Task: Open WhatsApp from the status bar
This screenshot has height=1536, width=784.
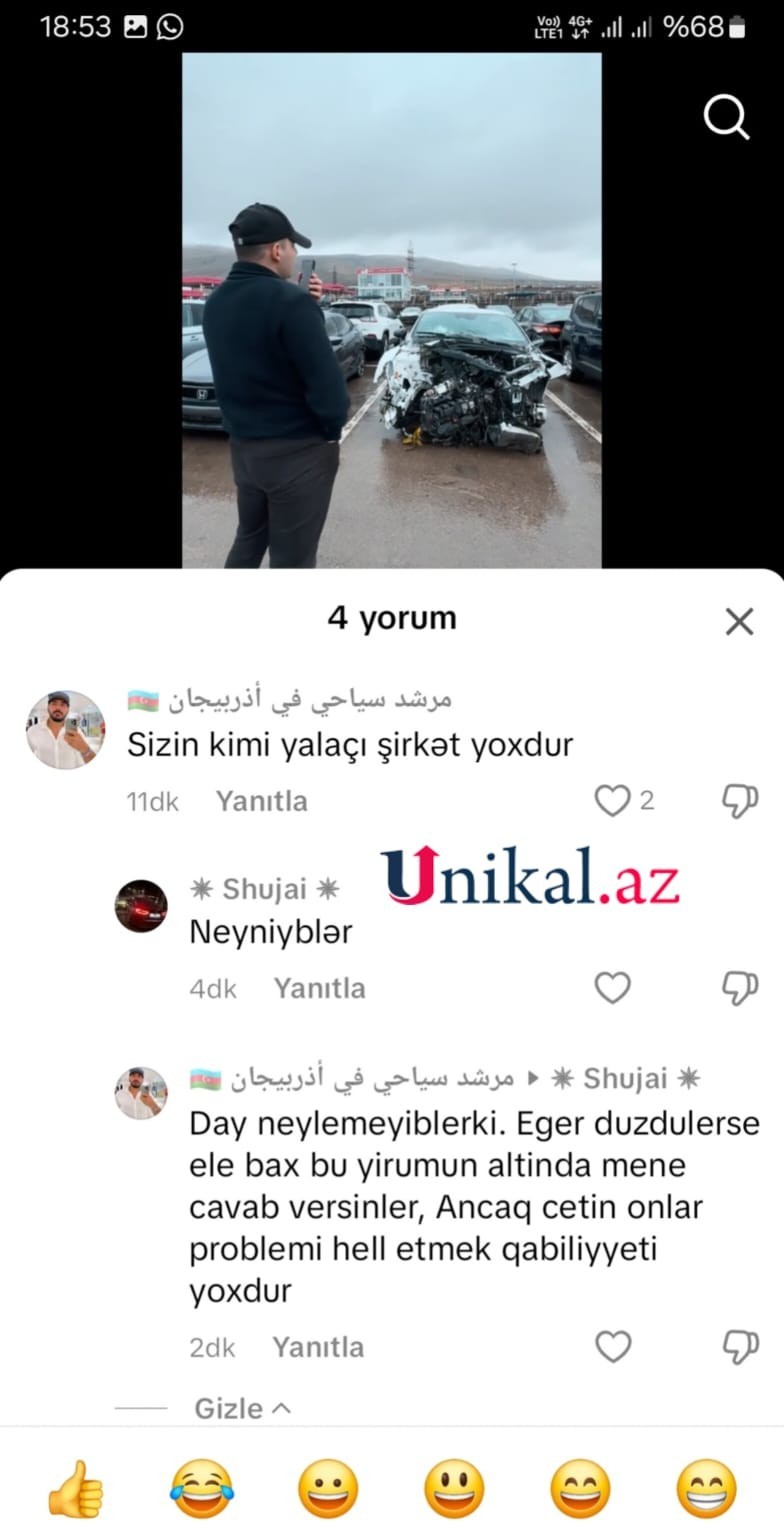Action: coord(167,25)
